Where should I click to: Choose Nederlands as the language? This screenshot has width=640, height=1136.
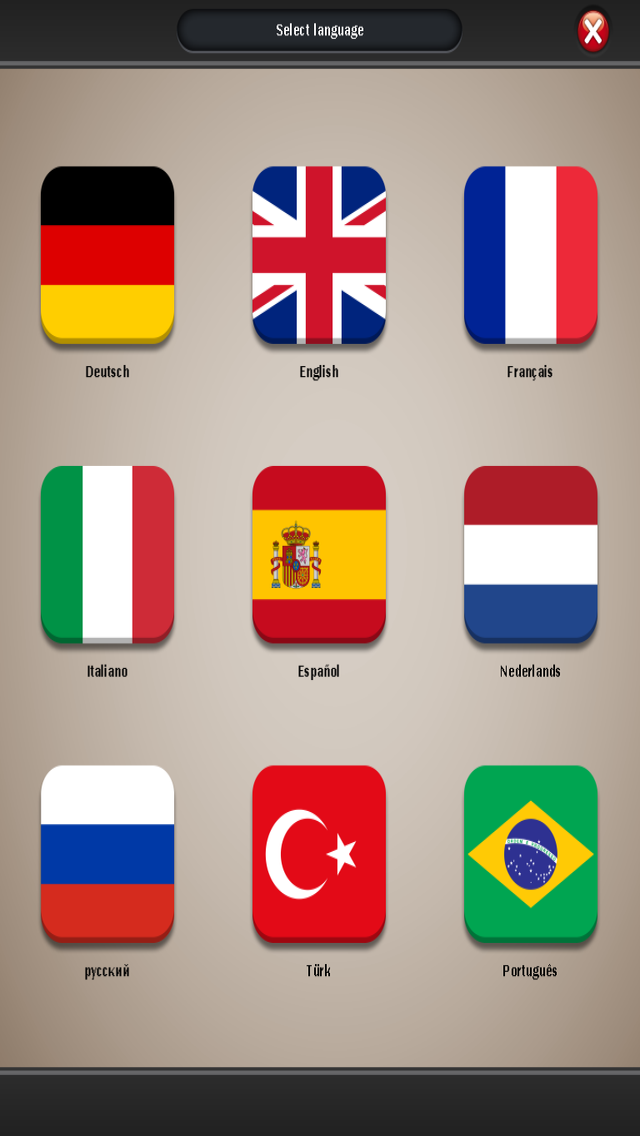click(531, 554)
